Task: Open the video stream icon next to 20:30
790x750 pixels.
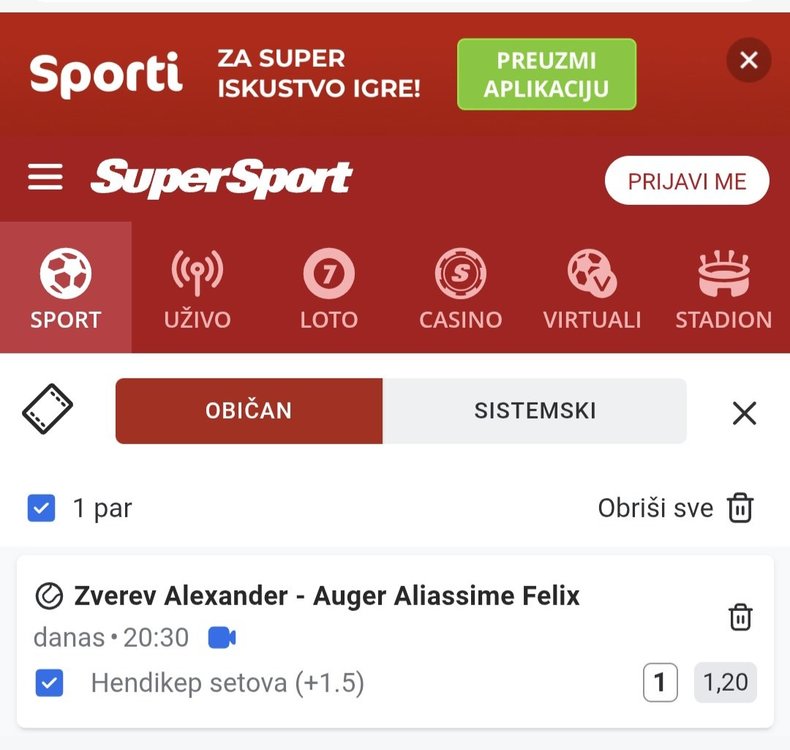Action: point(221,637)
